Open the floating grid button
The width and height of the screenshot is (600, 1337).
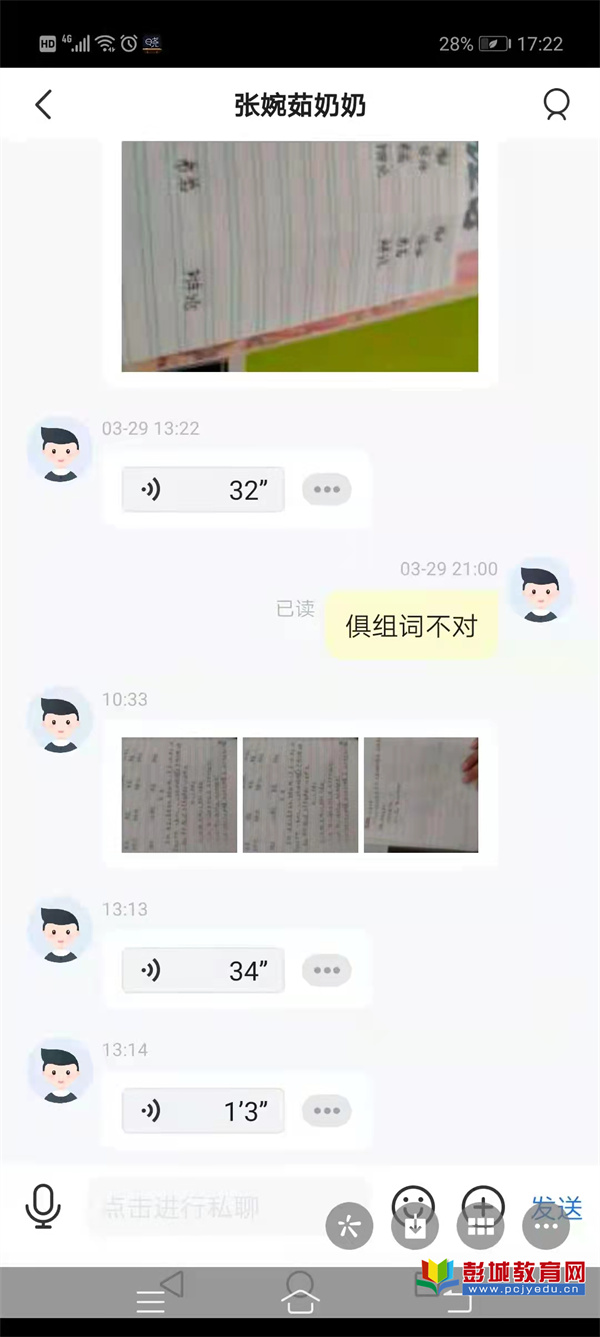481,1226
